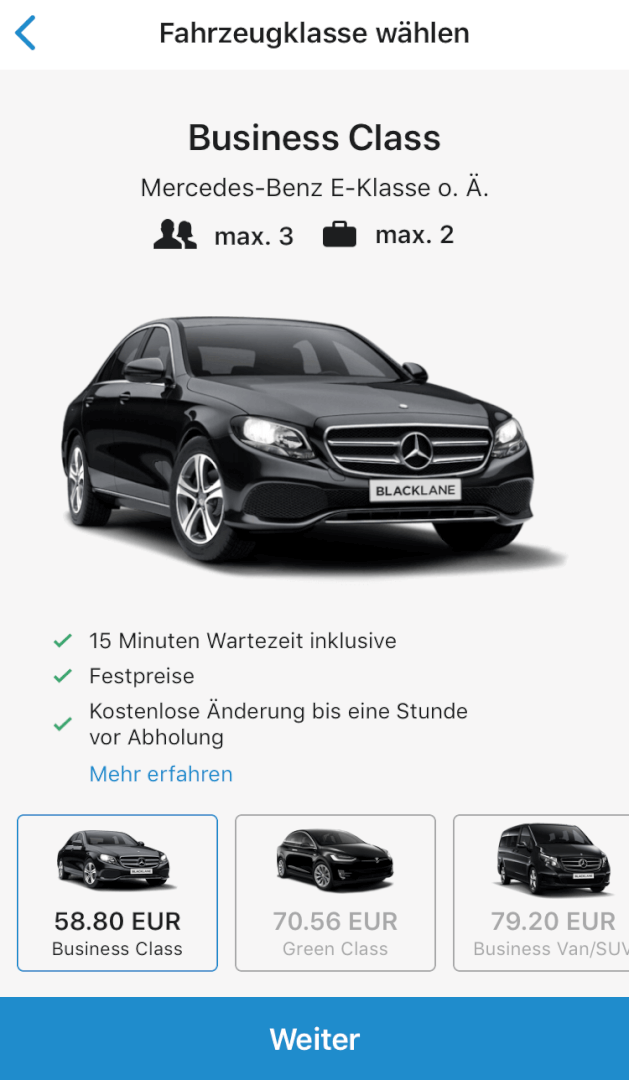Choose the Green Class vehicle option
The height and width of the screenshot is (1080, 629).
(336, 893)
